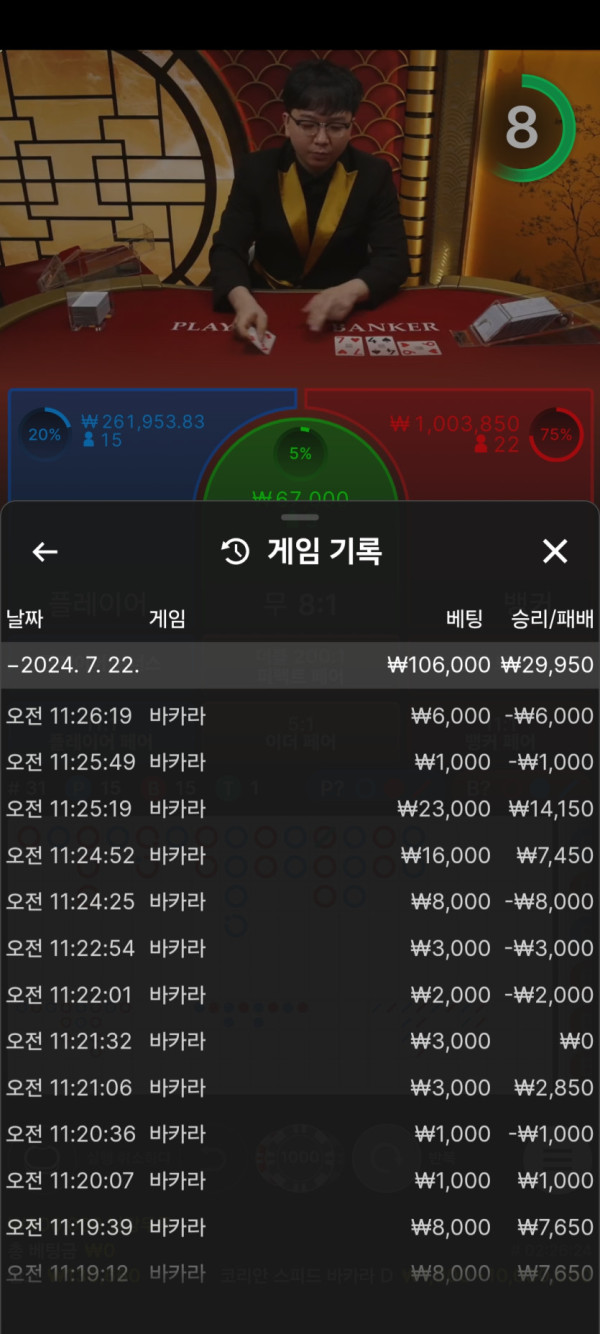Viewport: 600px width, 1334px height.
Task: Open the 오전 11:26:19 바카라 record
Action: click(300, 716)
